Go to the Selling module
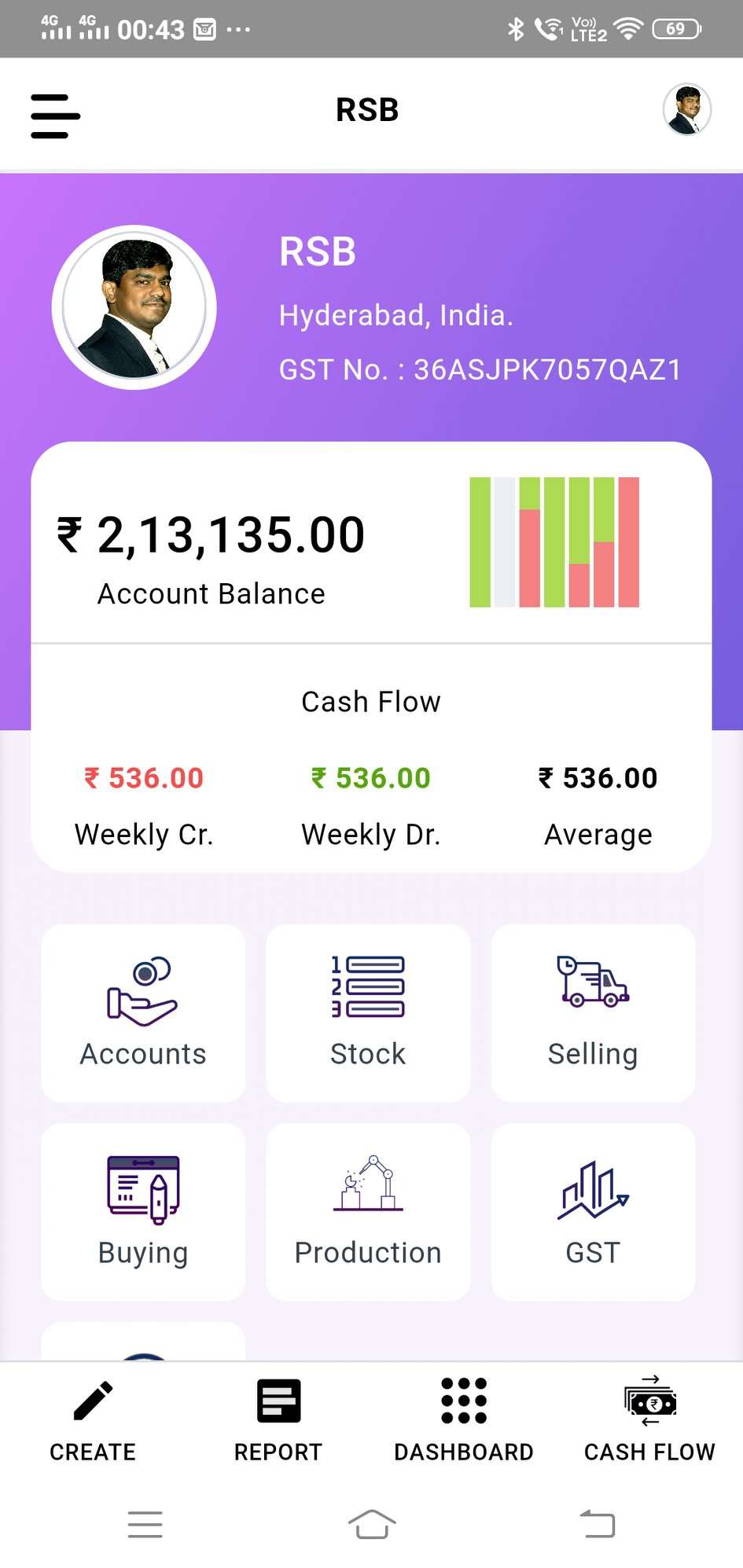743x1568 pixels. (593, 1012)
